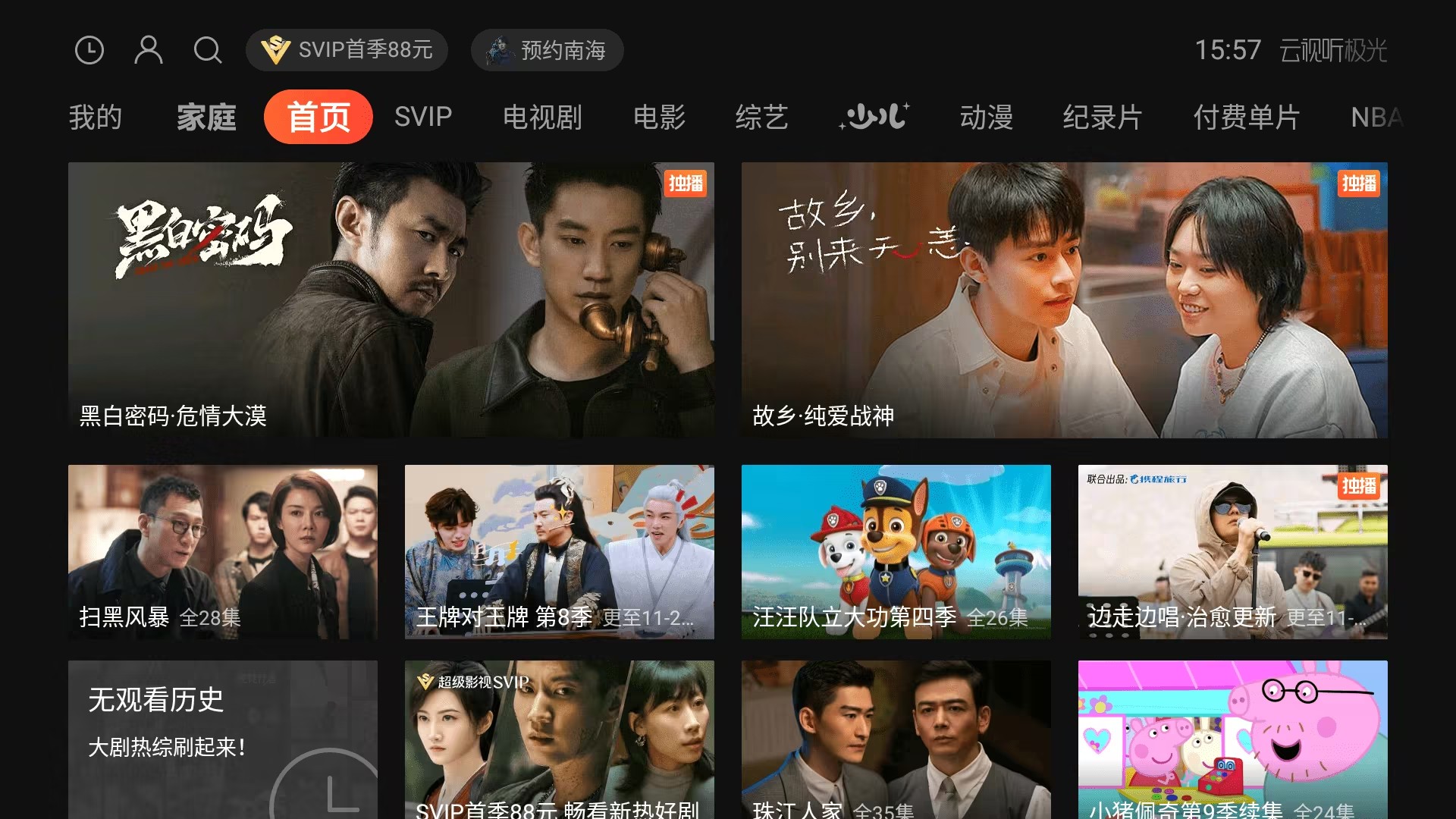
Task: Open the 动漫 tab
Action: point(986,118)
